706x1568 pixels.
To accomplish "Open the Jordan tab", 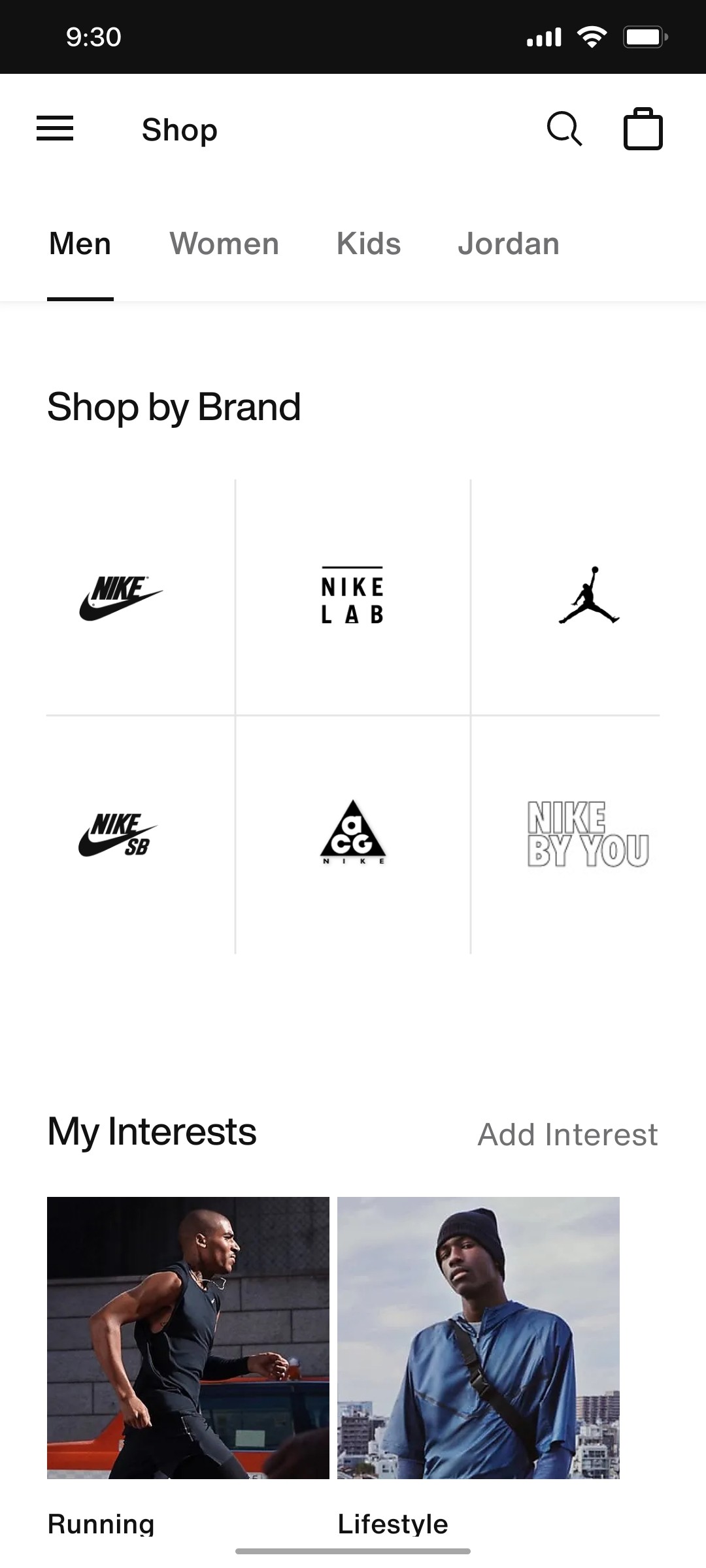I will coord(509,244).
